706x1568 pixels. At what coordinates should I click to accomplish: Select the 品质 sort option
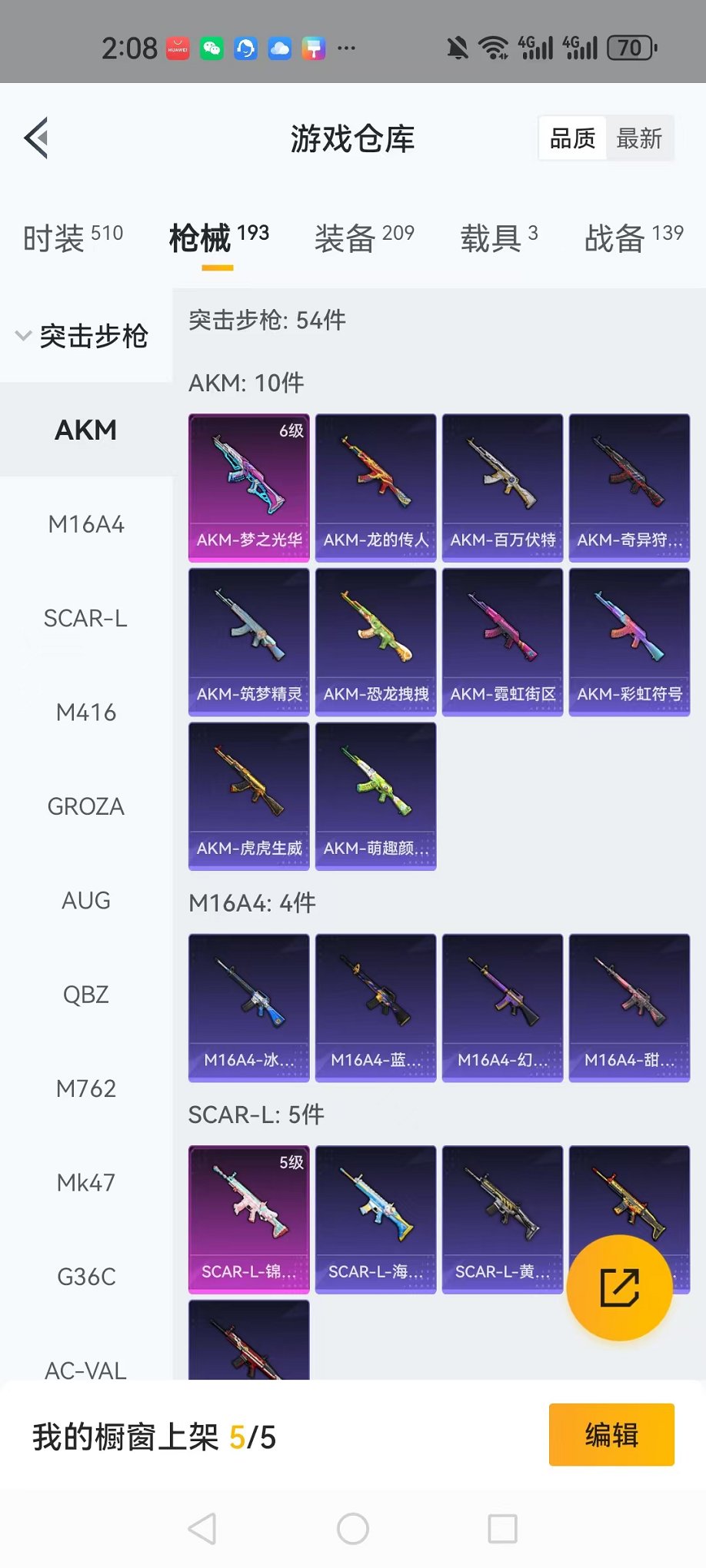(x=573, y=138)
